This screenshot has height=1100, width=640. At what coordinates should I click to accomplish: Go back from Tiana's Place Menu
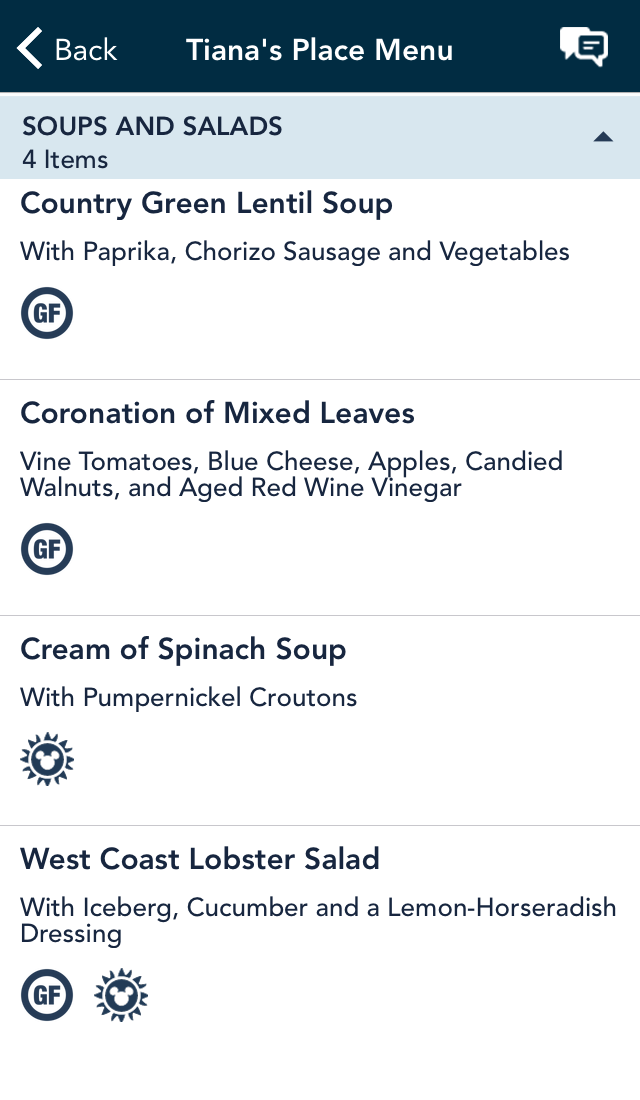(x=67, y=49)
